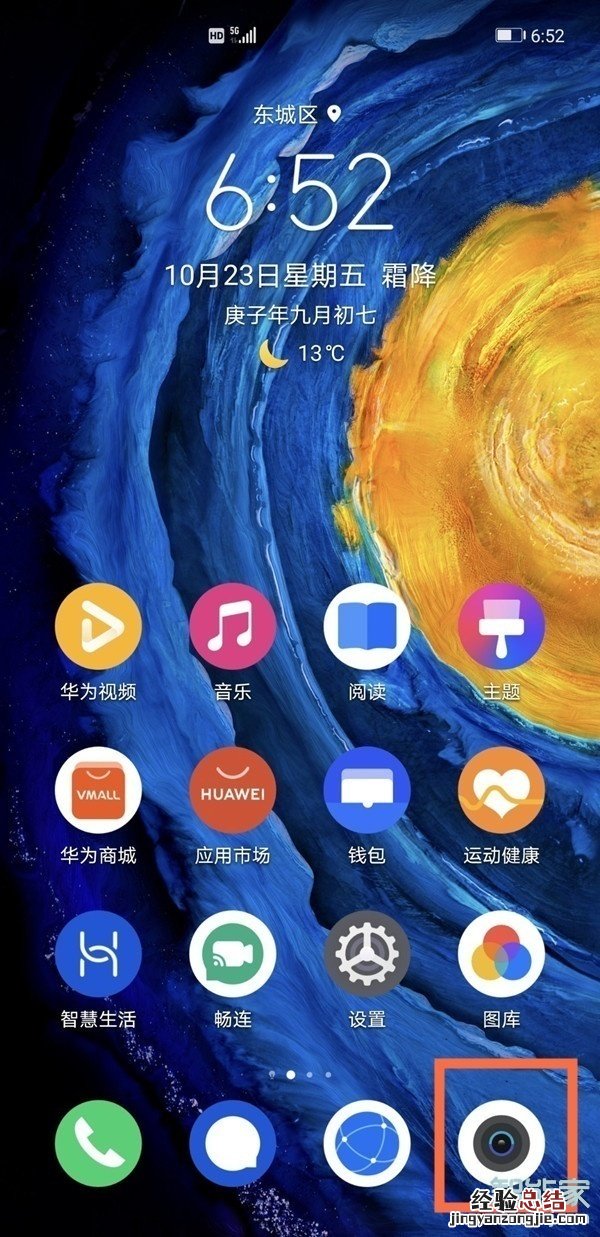Open the AI Life app

click(98, 953)
